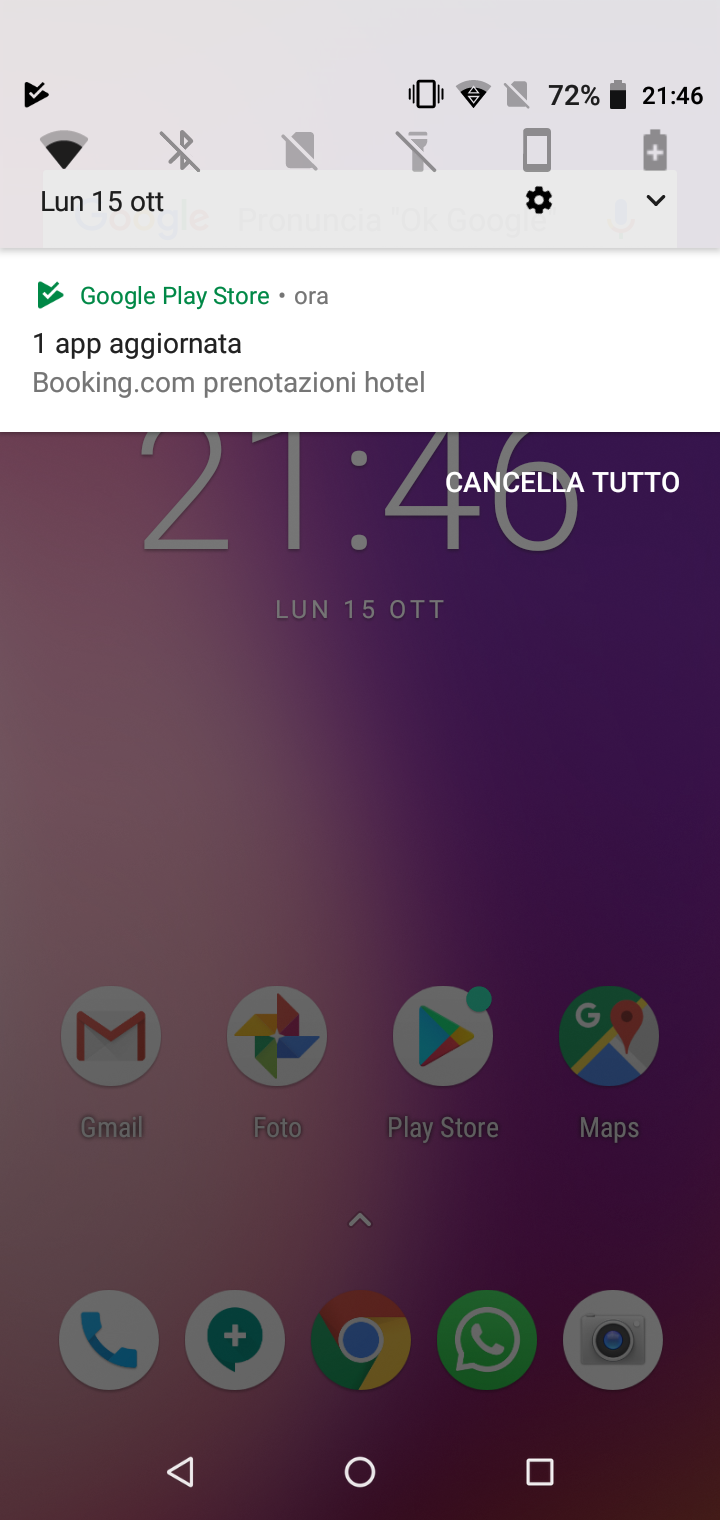Open the Phone dialer app
720x1520 pixels.
click(109, 1340)
